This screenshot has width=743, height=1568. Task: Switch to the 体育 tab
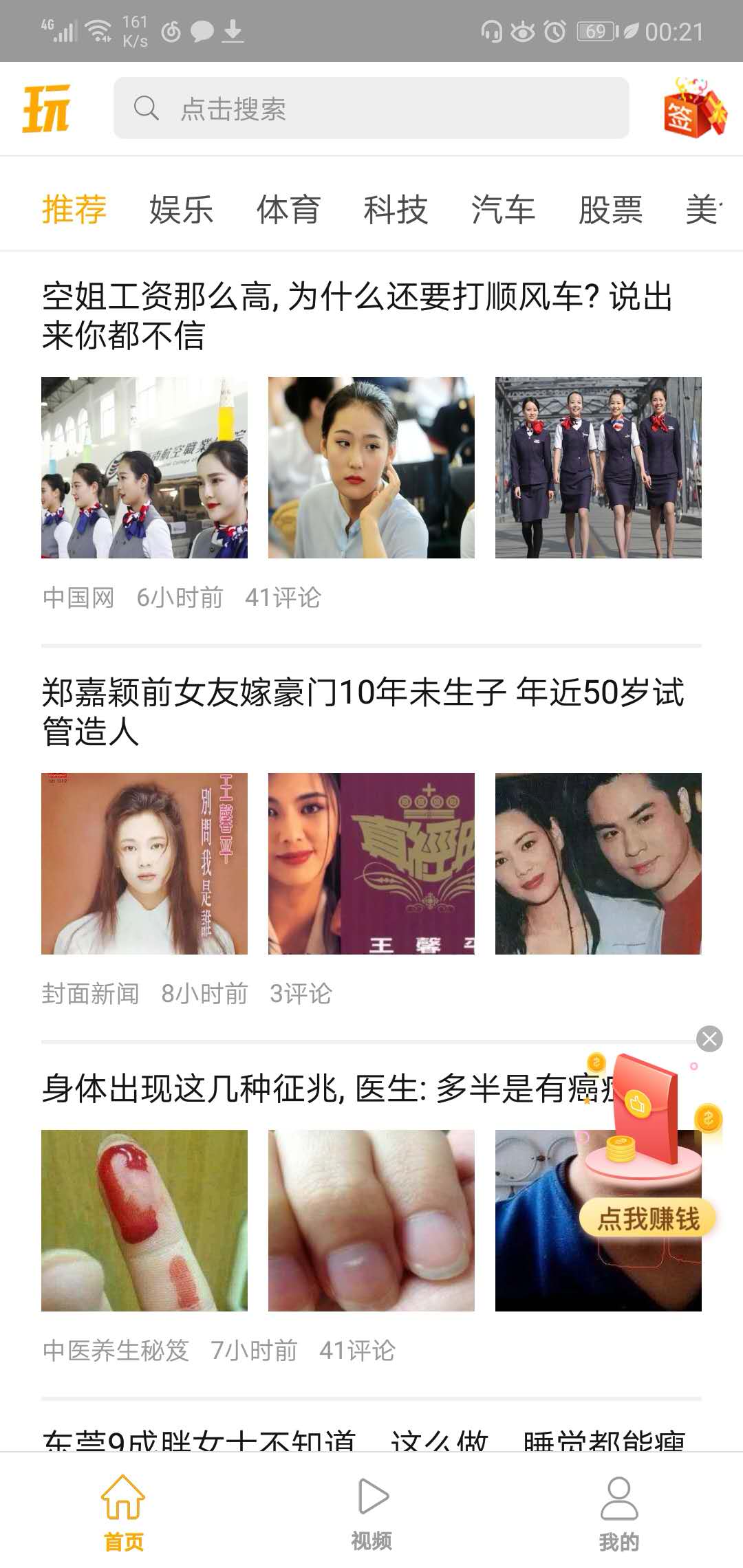point(289,208)
